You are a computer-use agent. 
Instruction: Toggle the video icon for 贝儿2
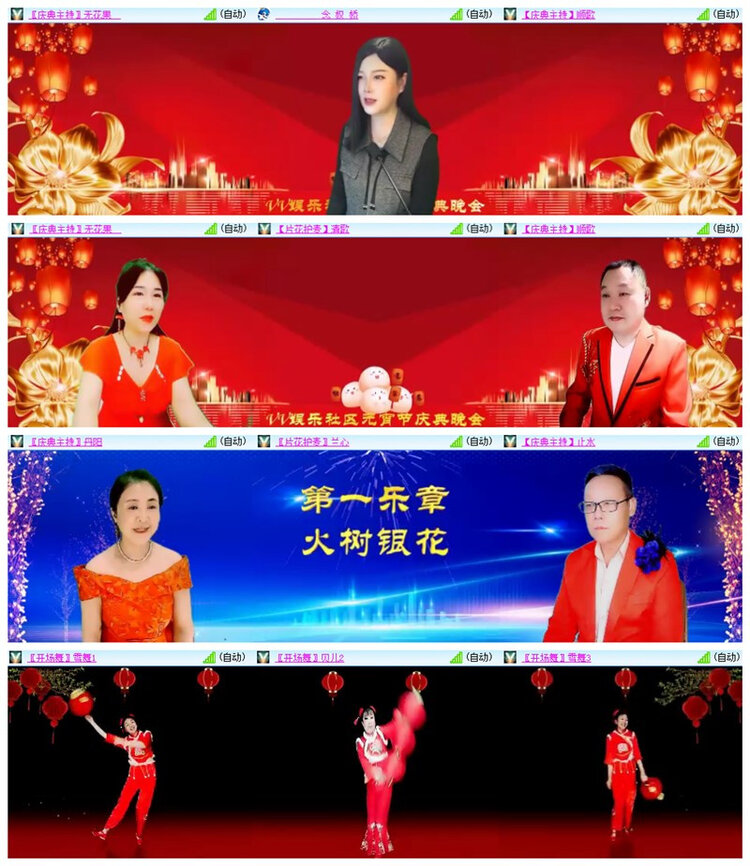262,656
